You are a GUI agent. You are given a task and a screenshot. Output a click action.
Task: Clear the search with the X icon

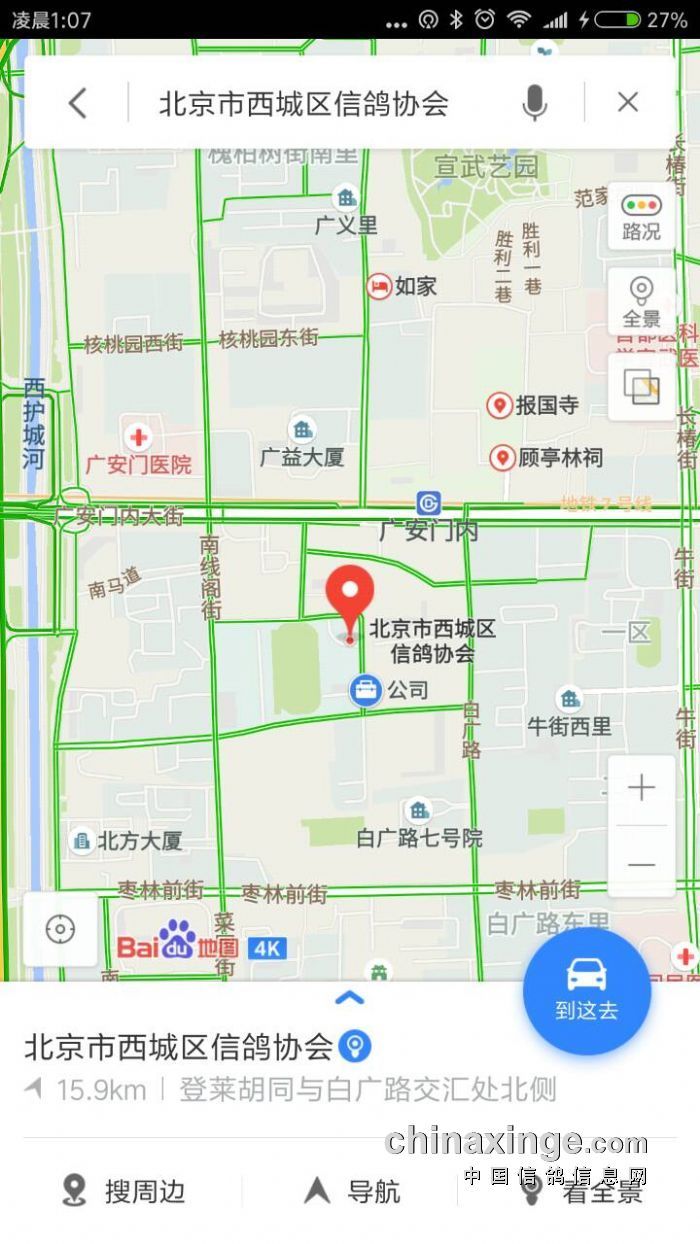tap(627, 102)
